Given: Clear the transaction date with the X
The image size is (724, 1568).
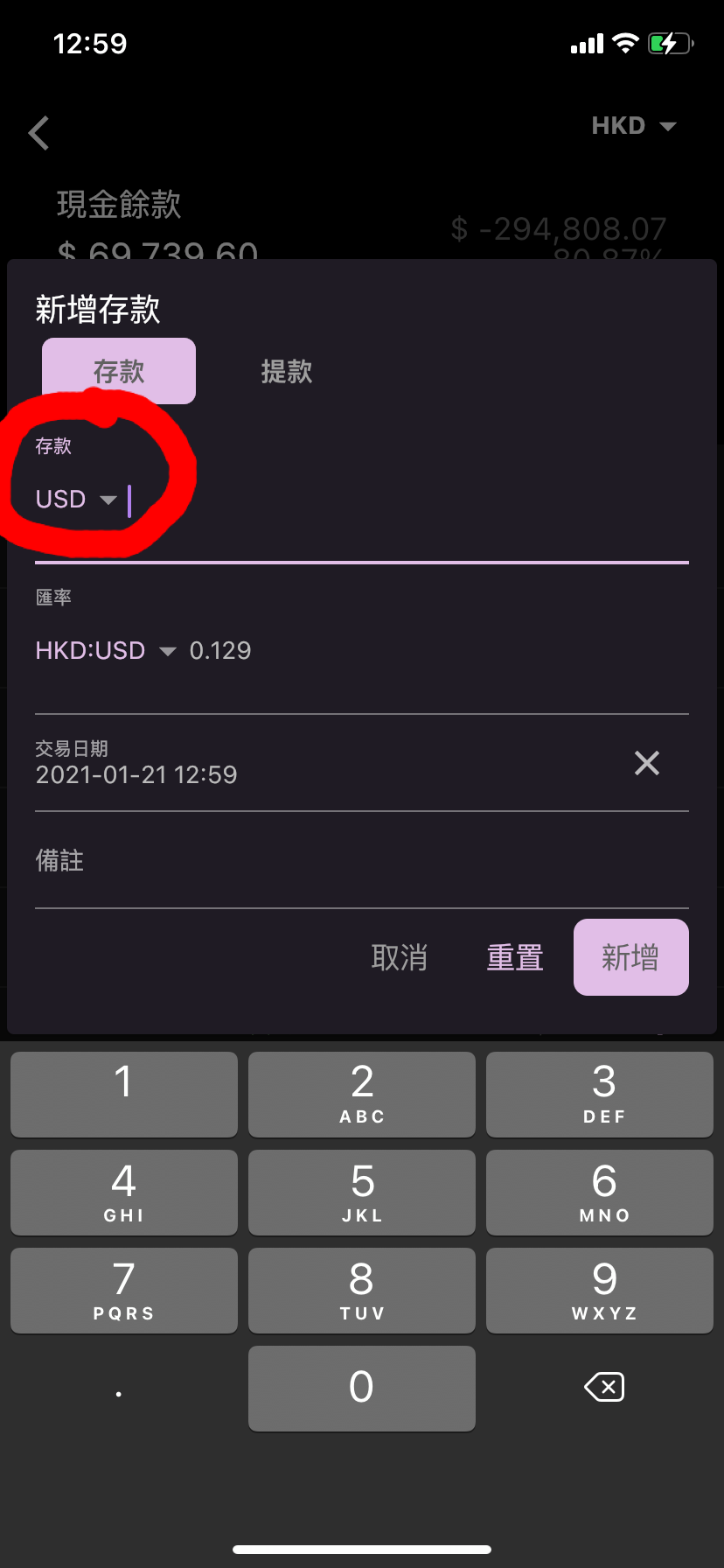Looking at the screenshot, I should [647, 763].
